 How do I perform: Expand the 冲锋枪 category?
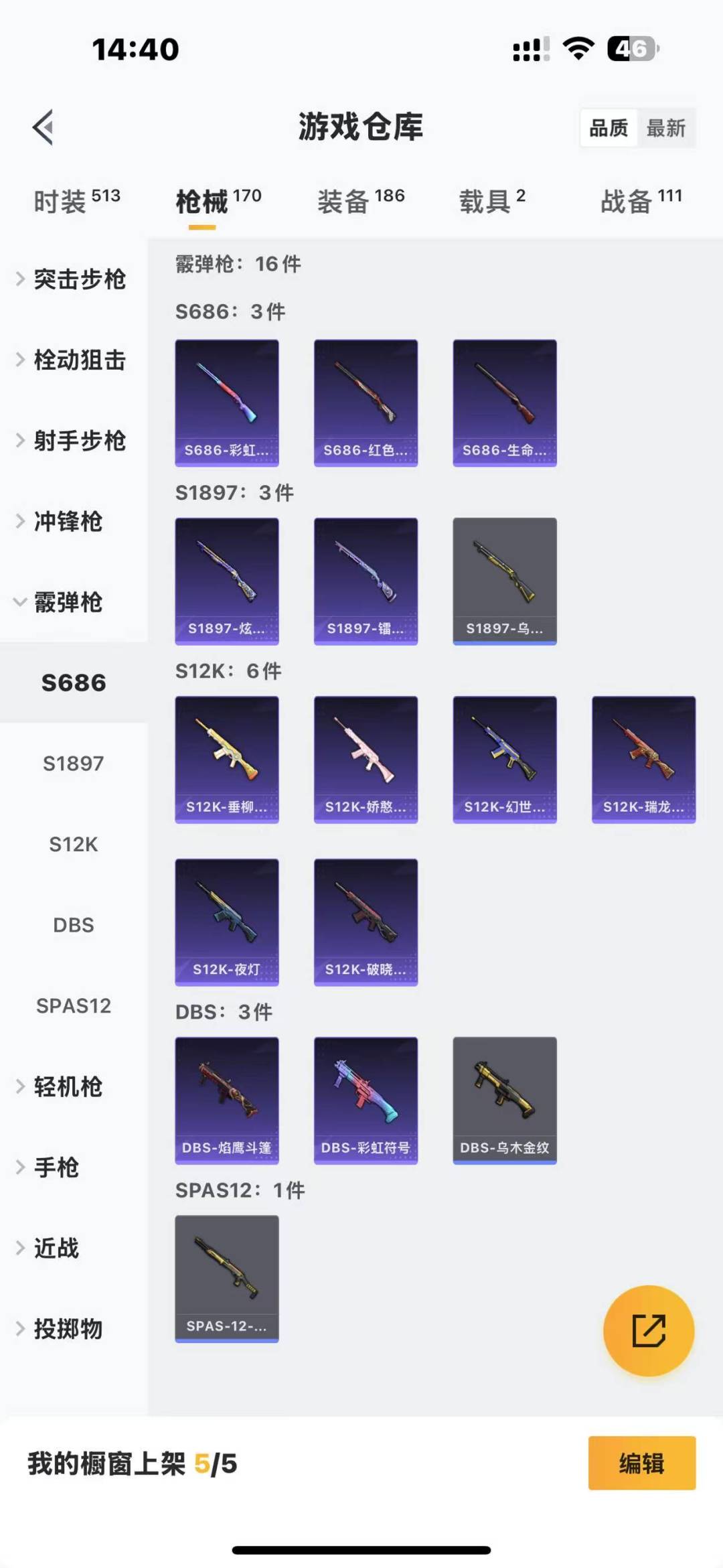click(62, 522)
